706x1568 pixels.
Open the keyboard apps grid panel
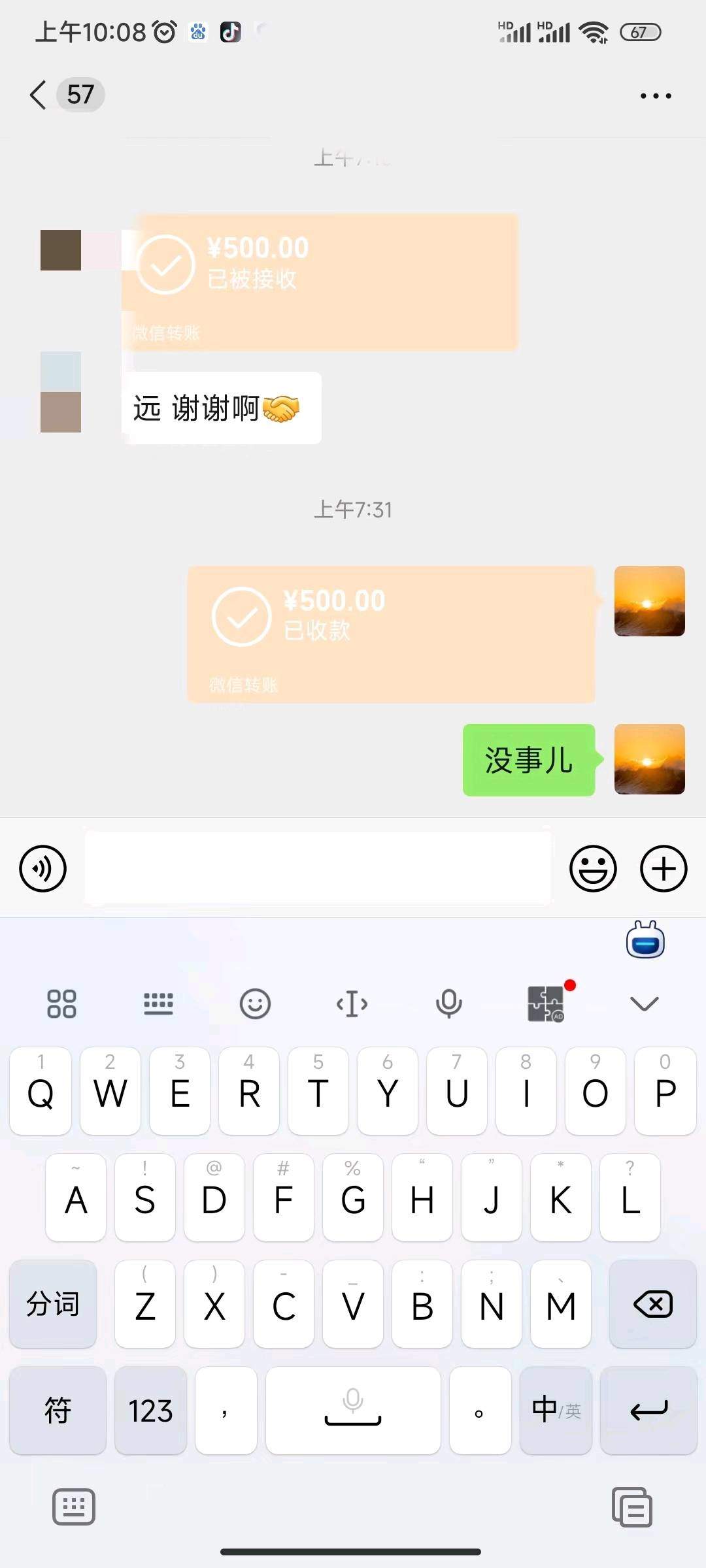click(x=62, y=1004)
